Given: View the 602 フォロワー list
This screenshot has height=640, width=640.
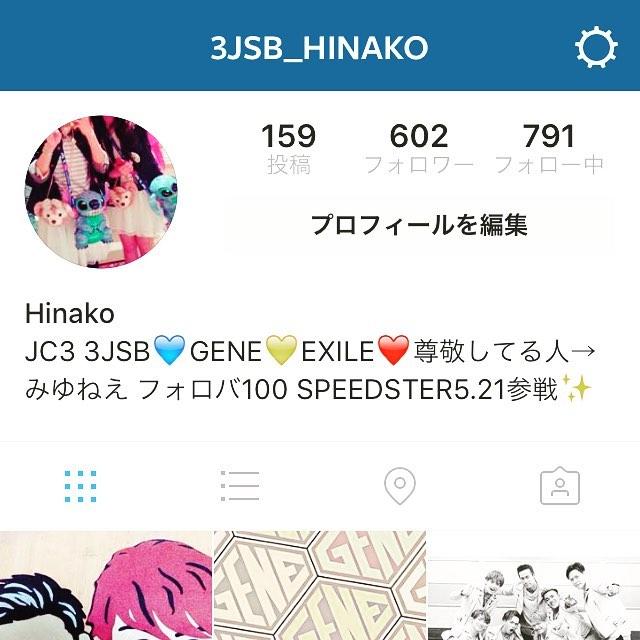Looking at the screenshot, I should [419, 148].
